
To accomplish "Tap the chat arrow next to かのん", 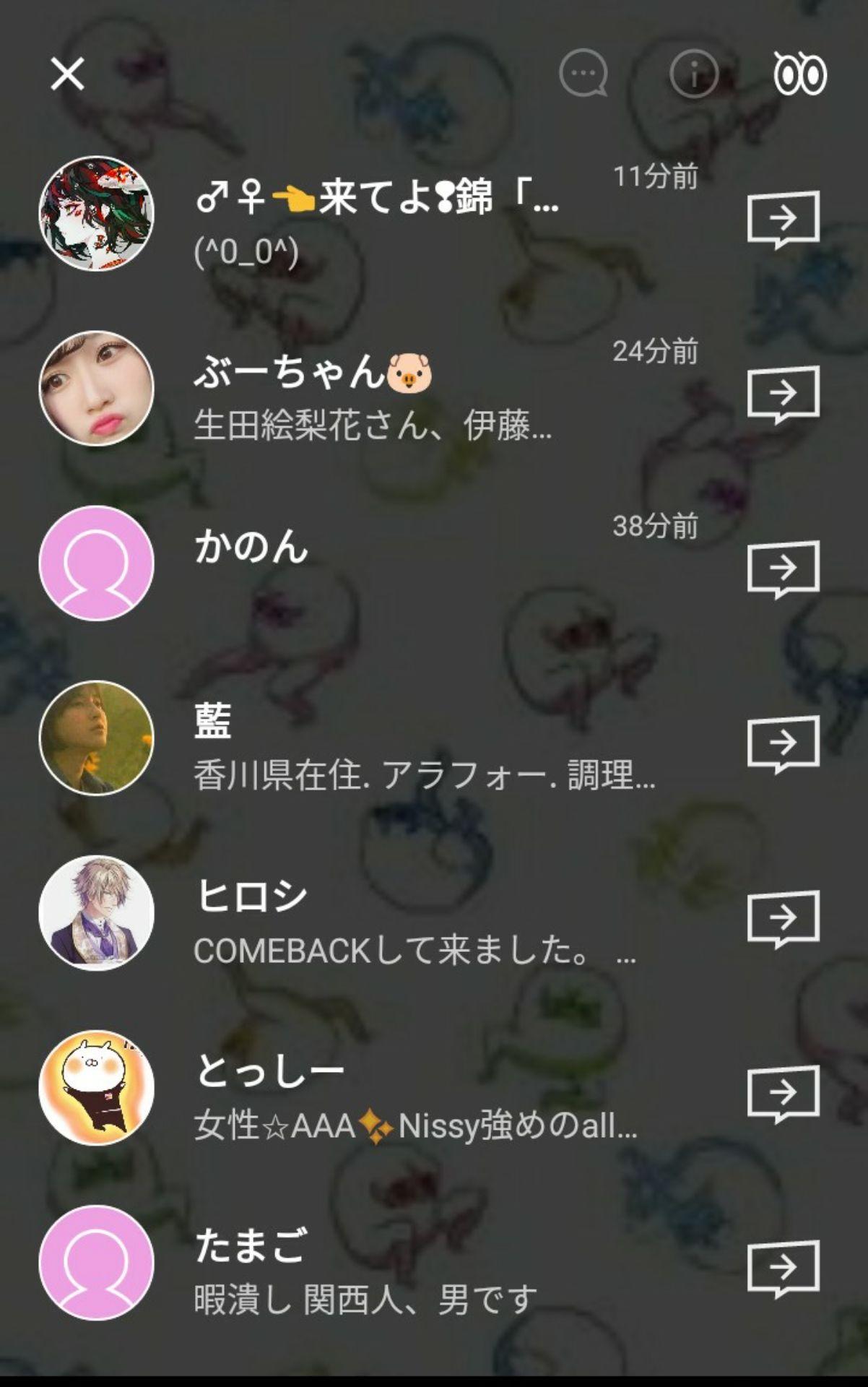I will tap(783, 569).
